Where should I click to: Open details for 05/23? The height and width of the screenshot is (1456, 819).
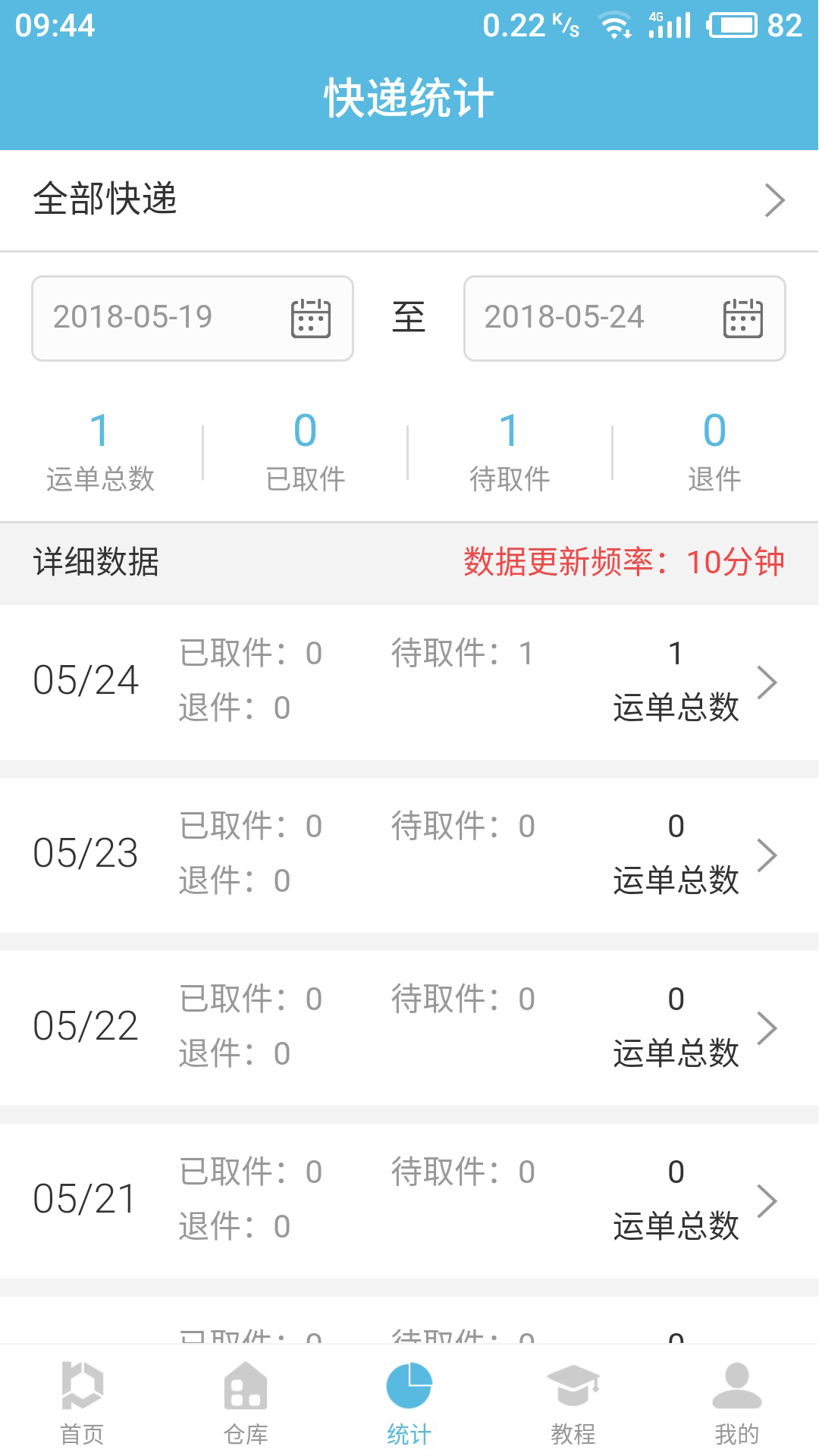pos(409,855)
